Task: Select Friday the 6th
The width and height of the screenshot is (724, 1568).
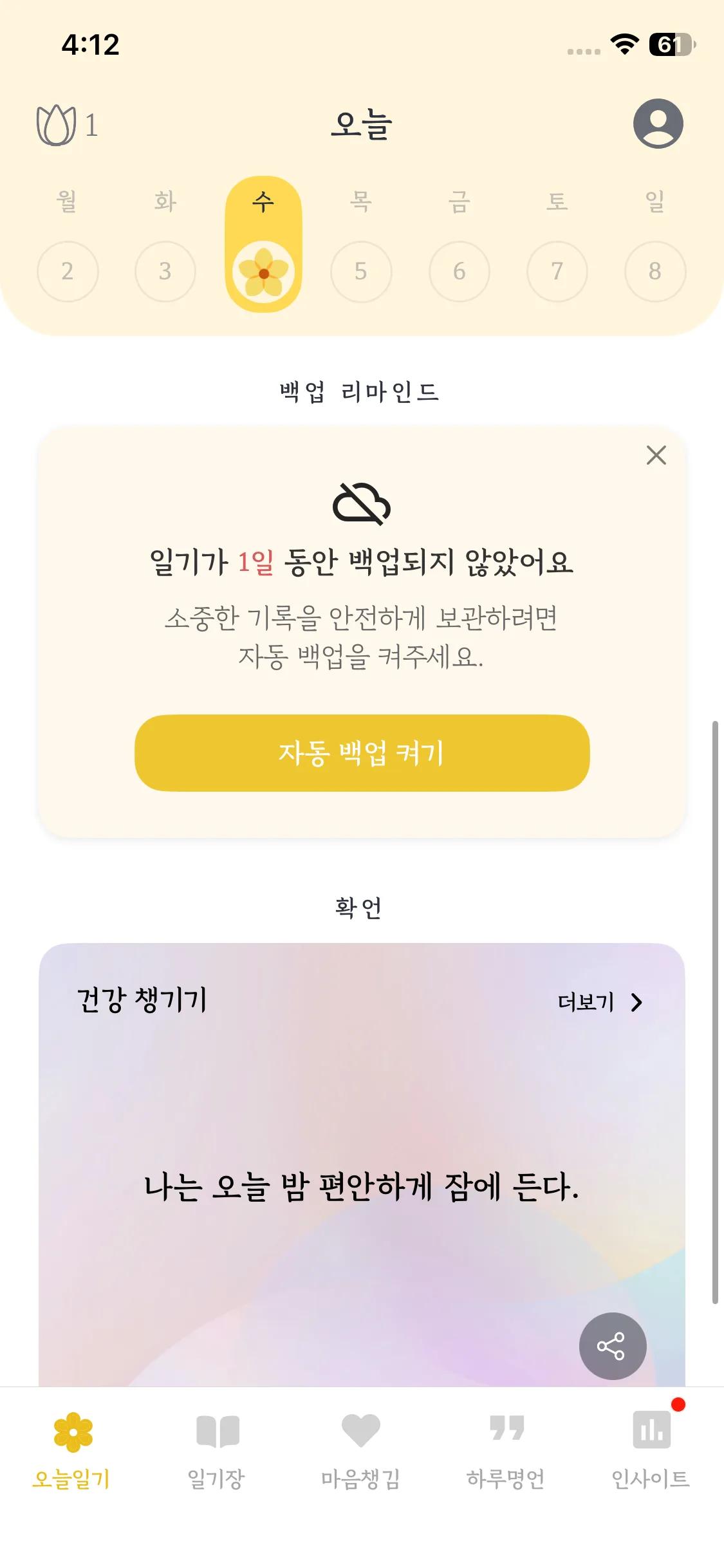Action: tap(459, 271)
